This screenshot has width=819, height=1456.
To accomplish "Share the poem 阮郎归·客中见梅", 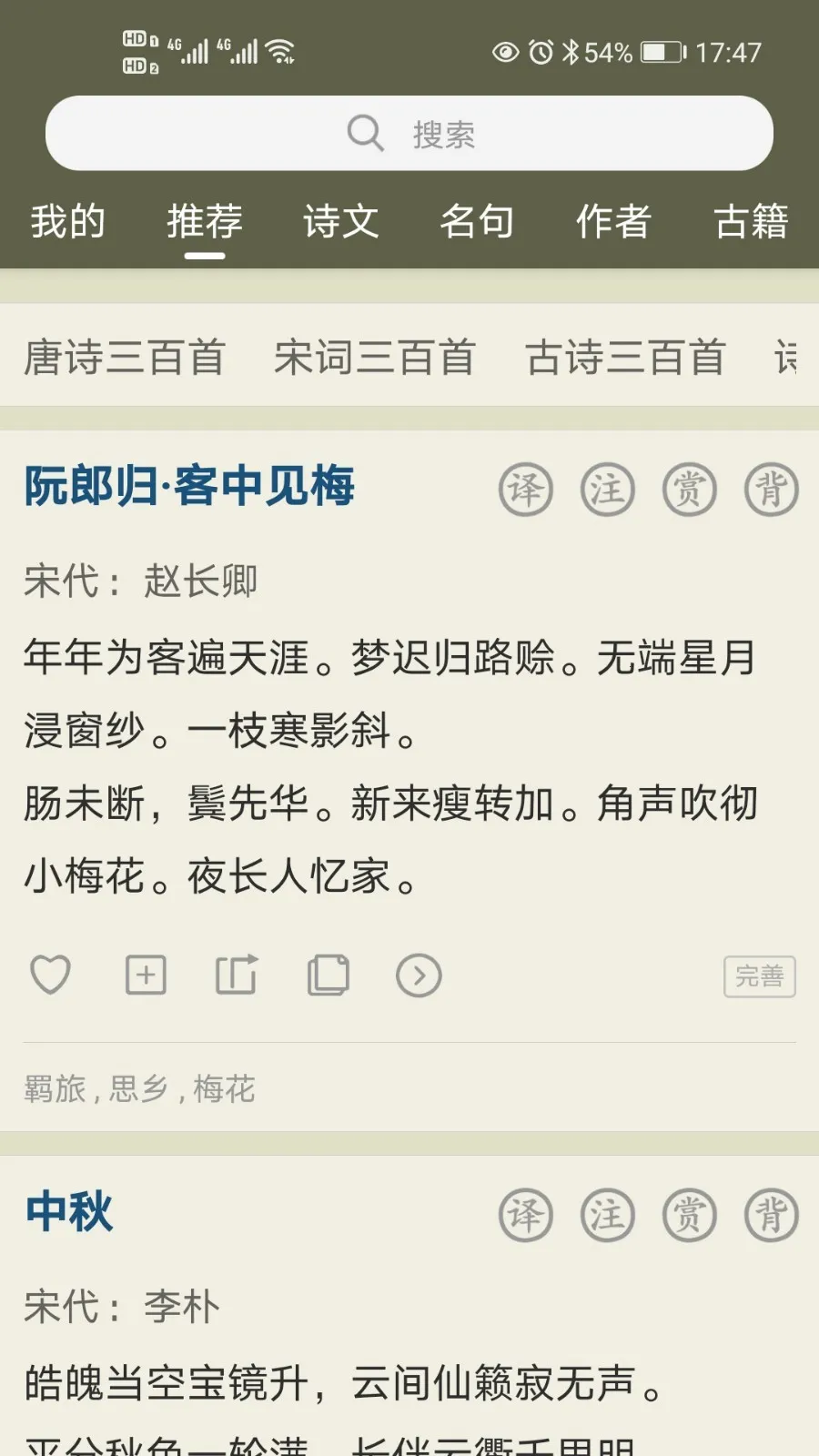I will [237, 976].
